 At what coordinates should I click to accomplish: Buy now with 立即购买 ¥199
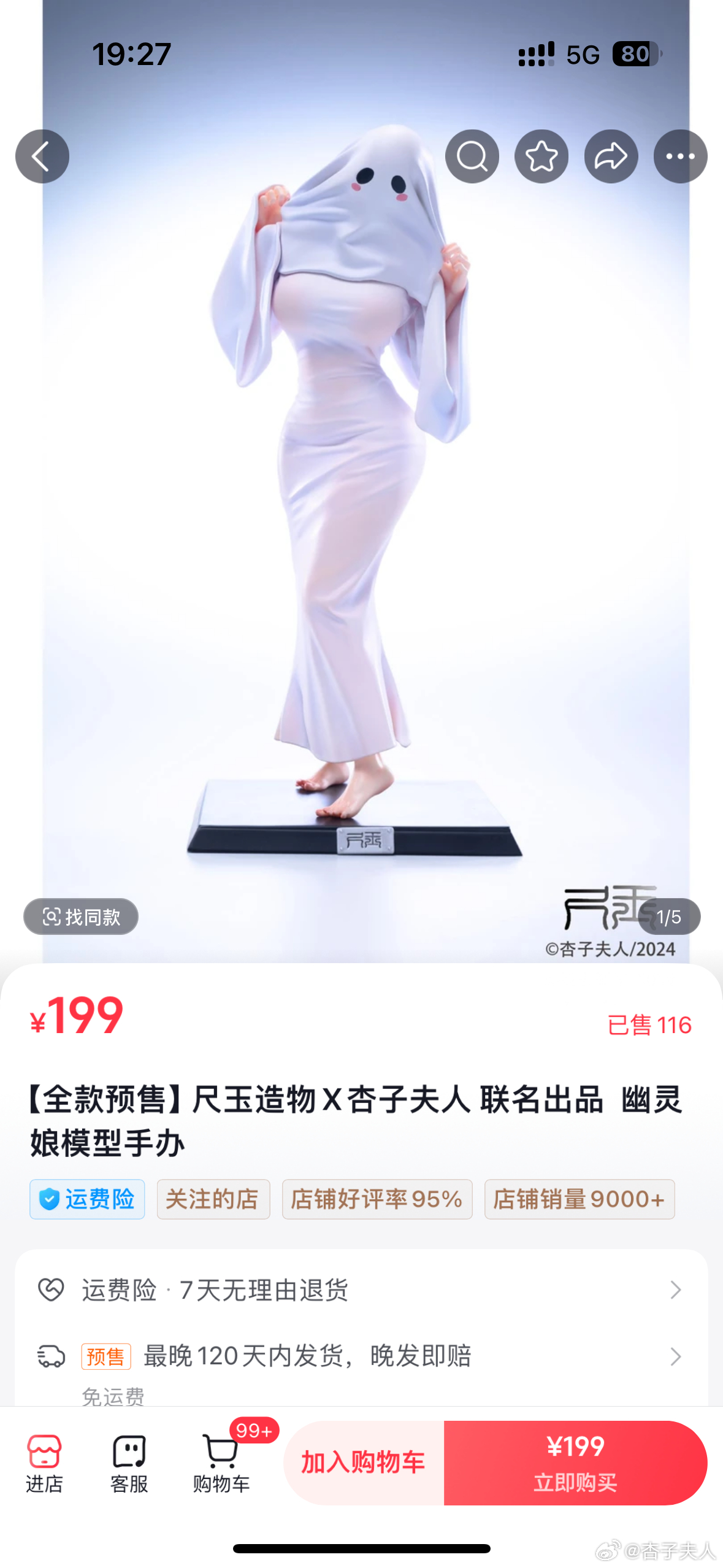575,1462
